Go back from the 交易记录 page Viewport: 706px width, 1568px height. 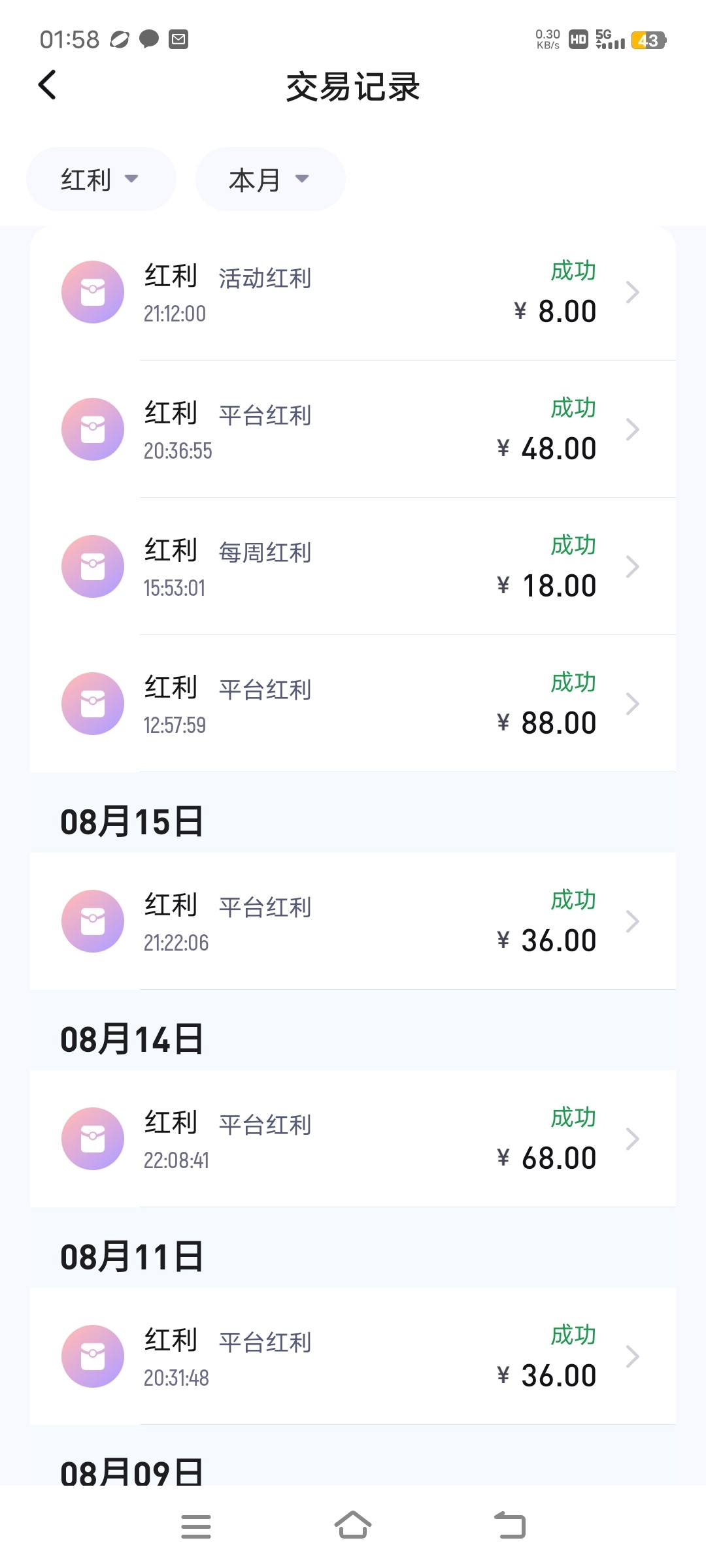[x=47, y=85]
